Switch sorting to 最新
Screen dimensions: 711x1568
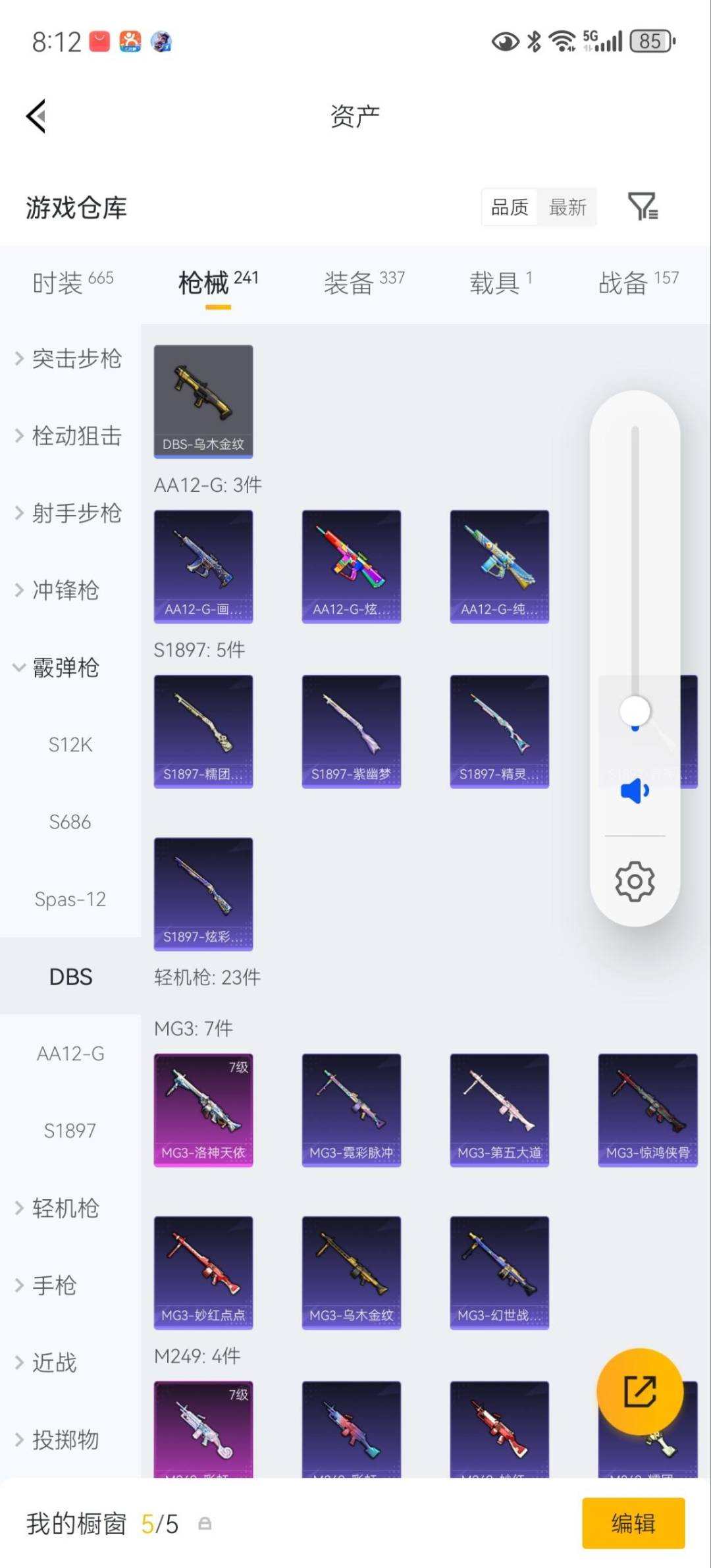point(569,207)
